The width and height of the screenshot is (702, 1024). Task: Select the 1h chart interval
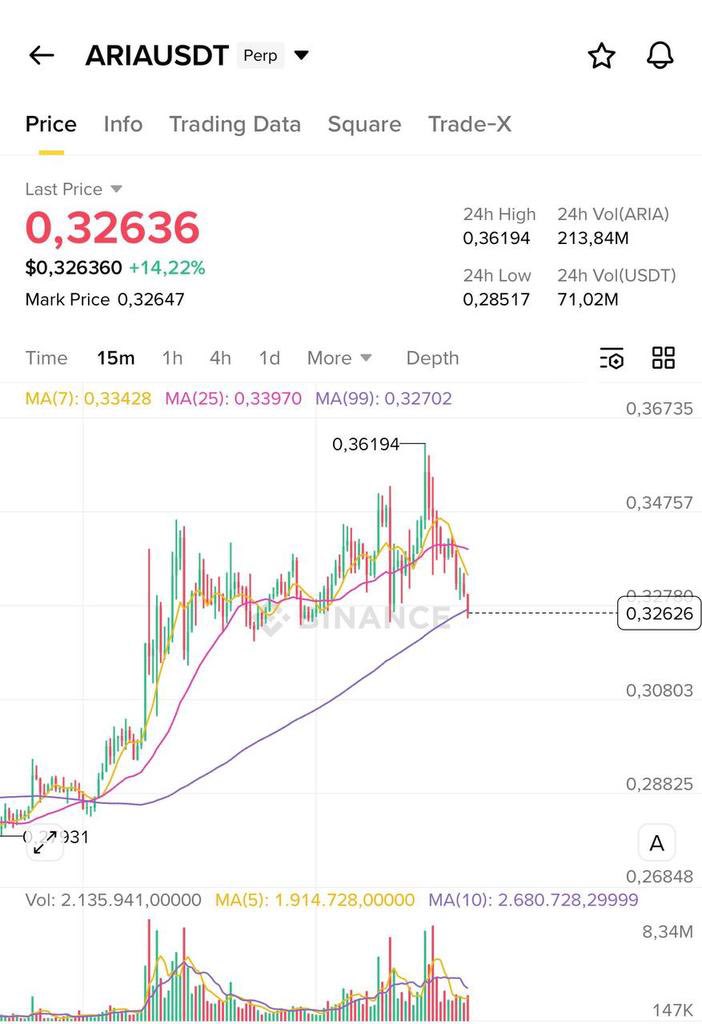pyautogui.click(x=172, y=358)
